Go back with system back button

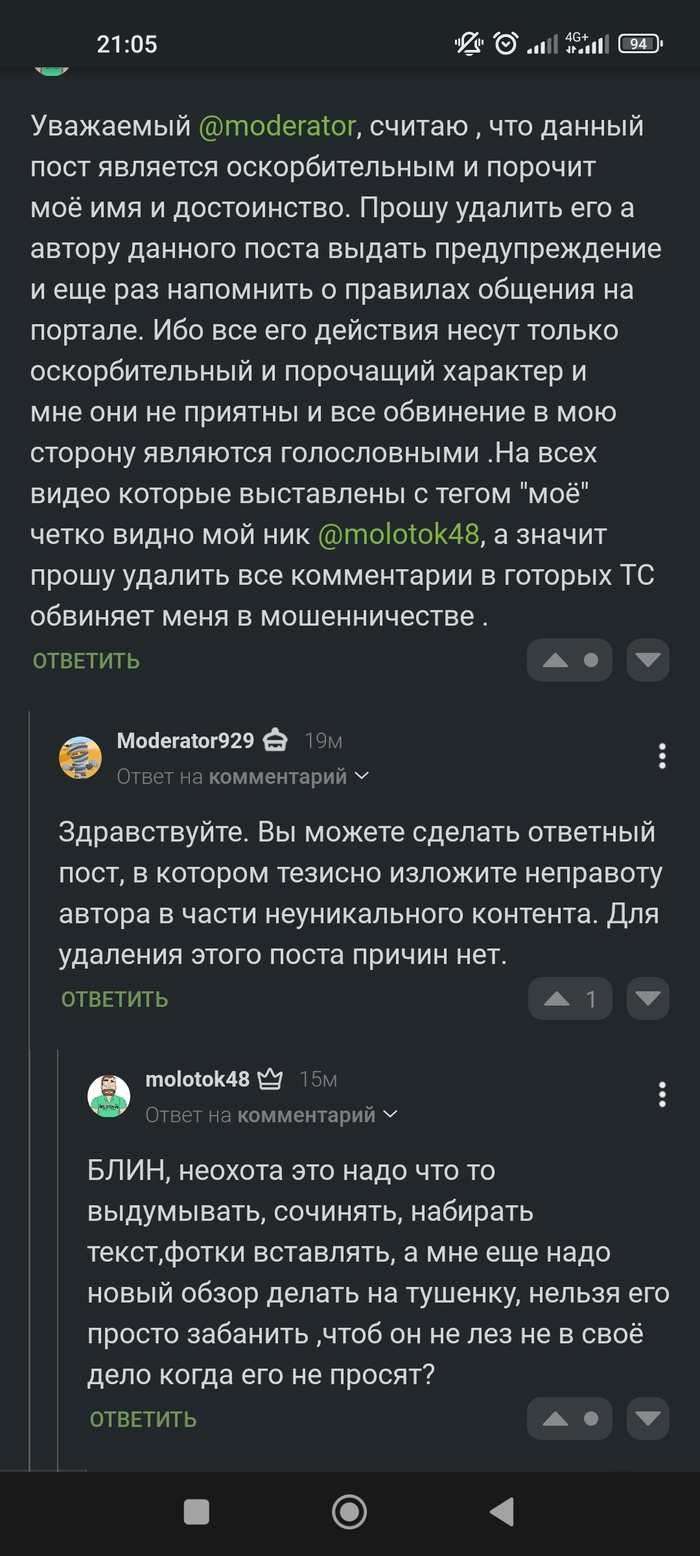(502, 1511)
